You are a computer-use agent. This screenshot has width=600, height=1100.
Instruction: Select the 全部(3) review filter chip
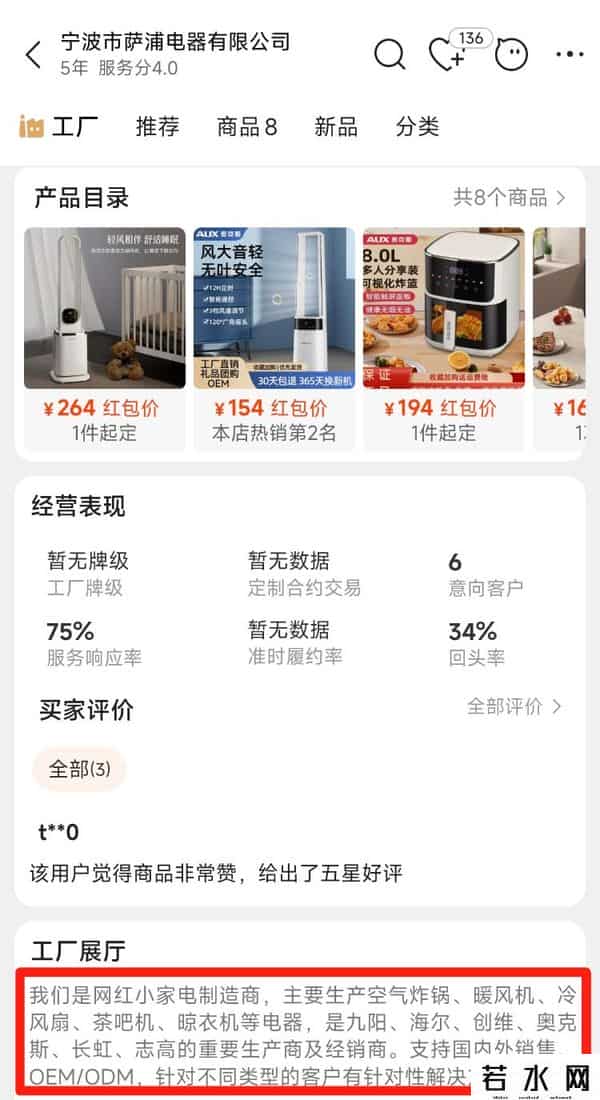point(79,769)
